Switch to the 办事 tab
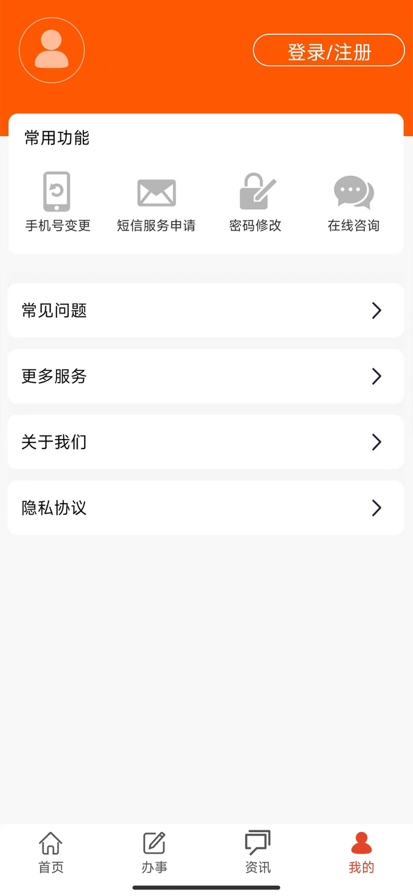Viewport: 413px width, 896px height. (154, 853)
